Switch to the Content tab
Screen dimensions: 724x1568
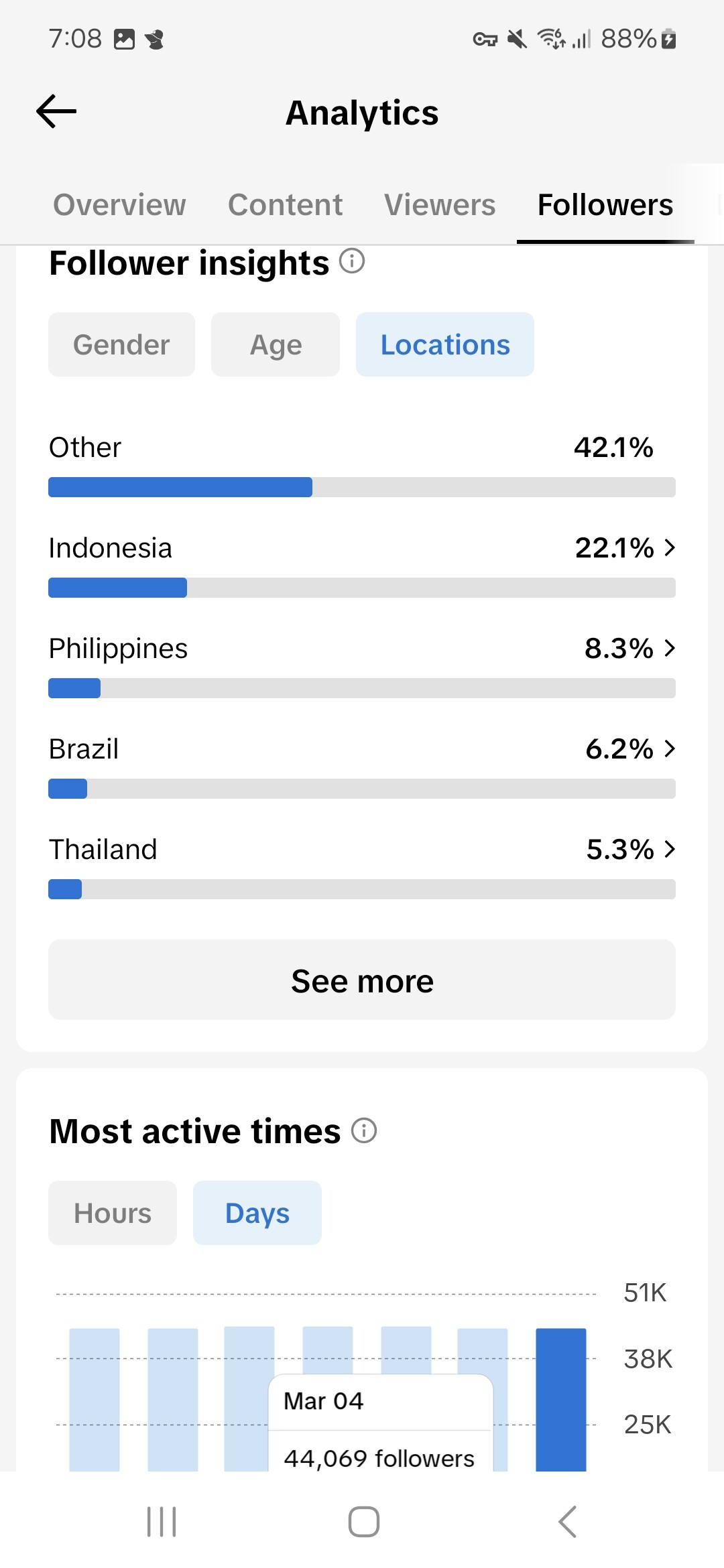pyautogui.click(x=285, y=205)
